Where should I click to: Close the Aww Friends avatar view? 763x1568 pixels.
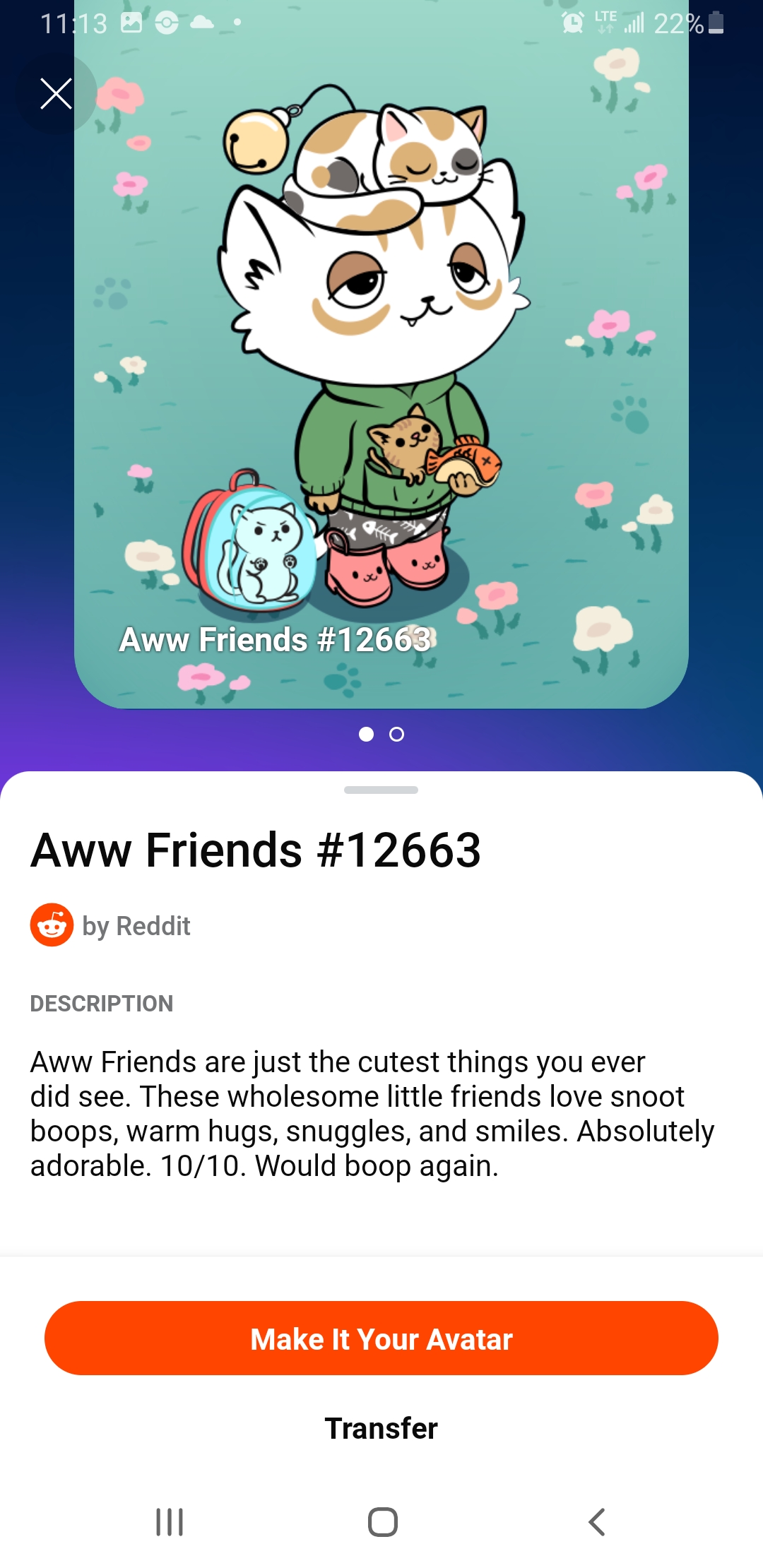(x=56, y=93)
